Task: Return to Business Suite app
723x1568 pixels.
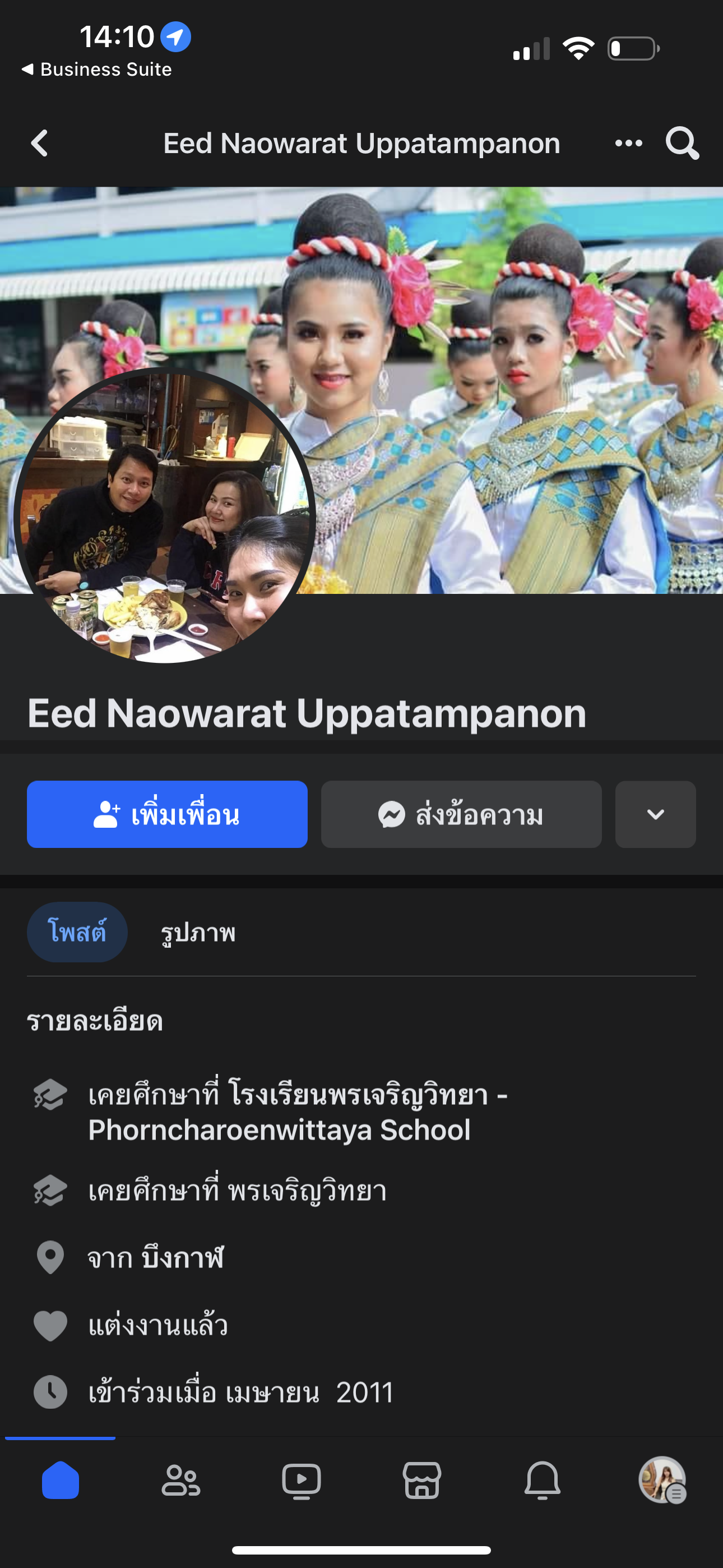Action: pyautogui.click(x=98, y=70)
